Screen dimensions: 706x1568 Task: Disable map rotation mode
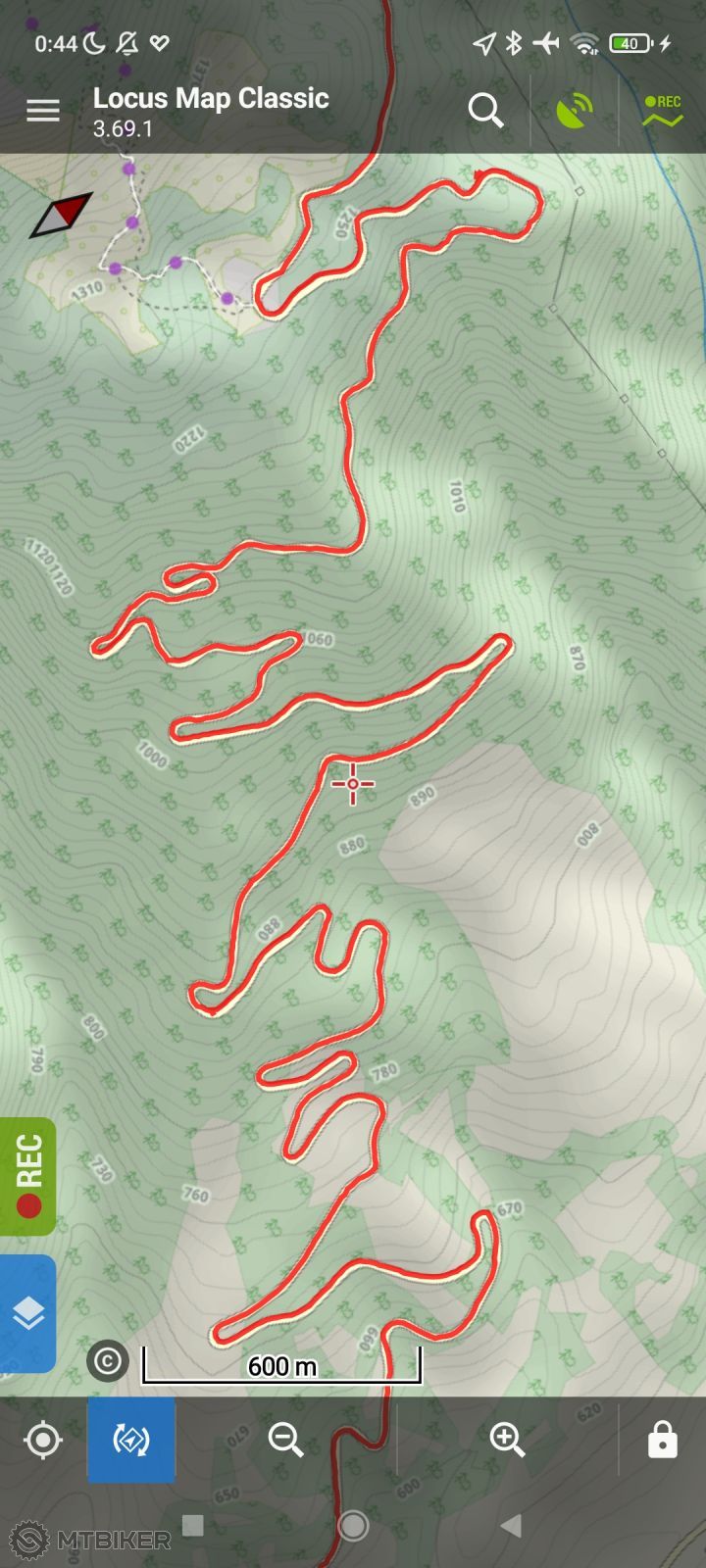tap(131, 1440)
